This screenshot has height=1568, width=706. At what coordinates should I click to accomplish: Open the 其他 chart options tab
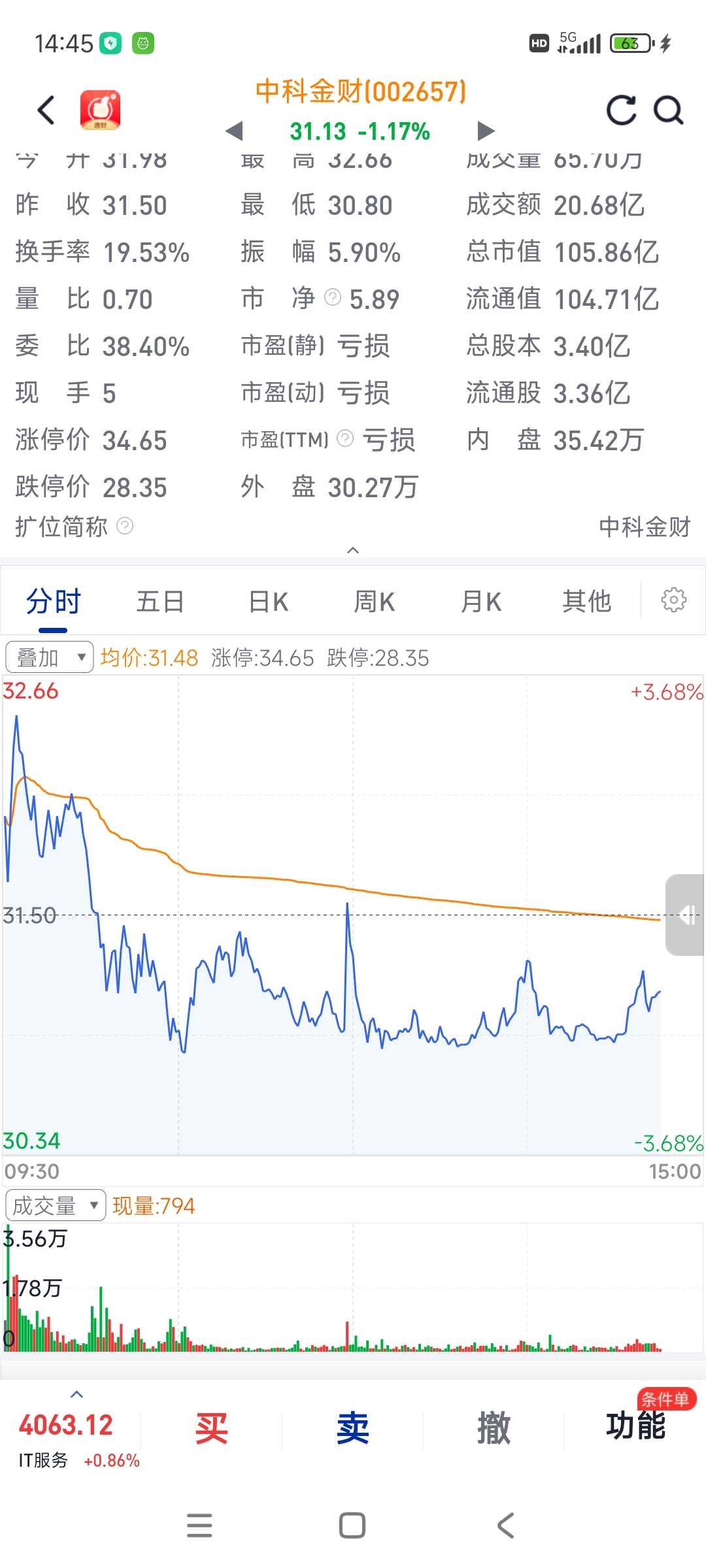click(586, 601)
